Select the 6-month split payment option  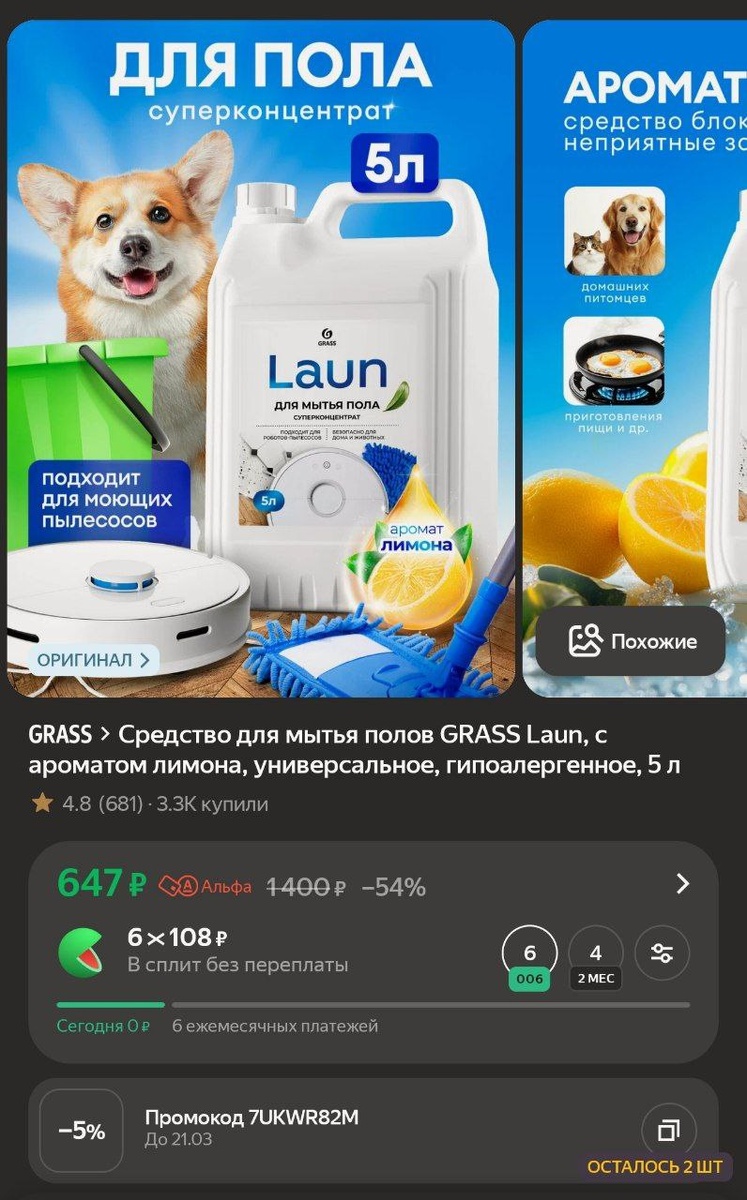click(530, 954)
